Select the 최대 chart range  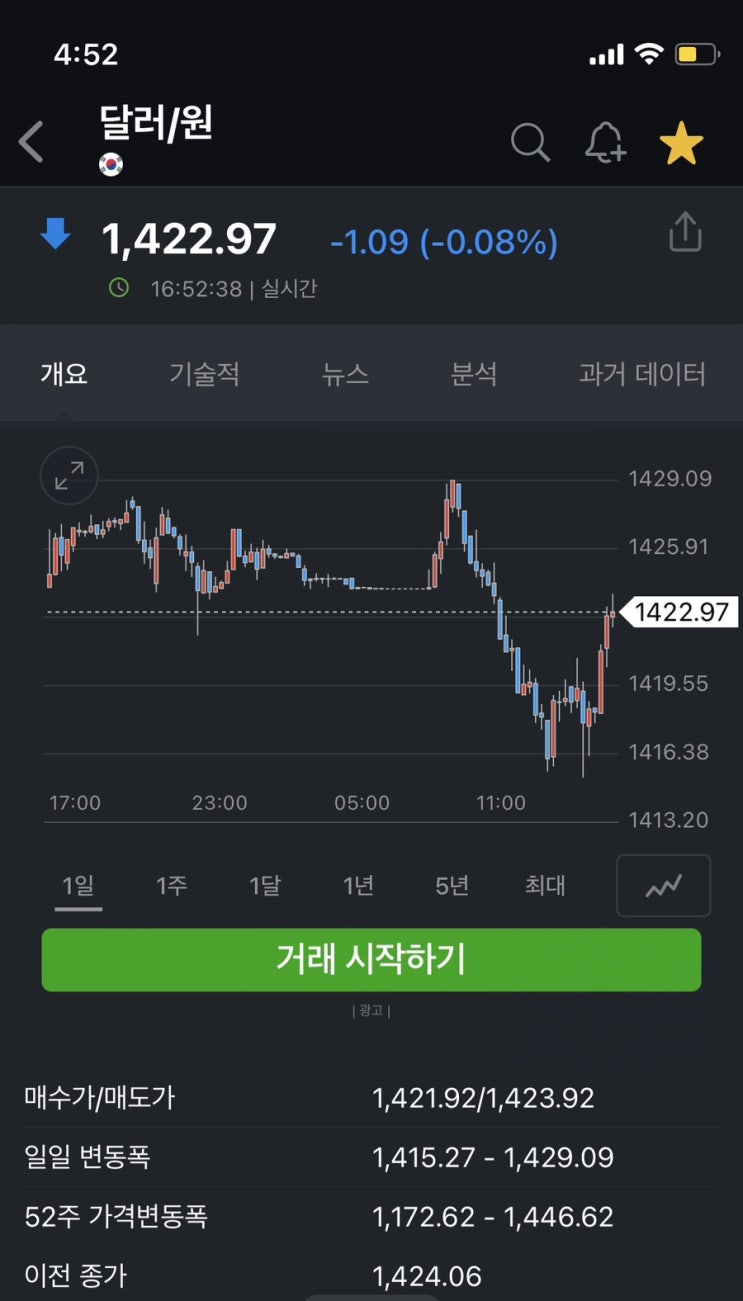[x=545, y=885]
